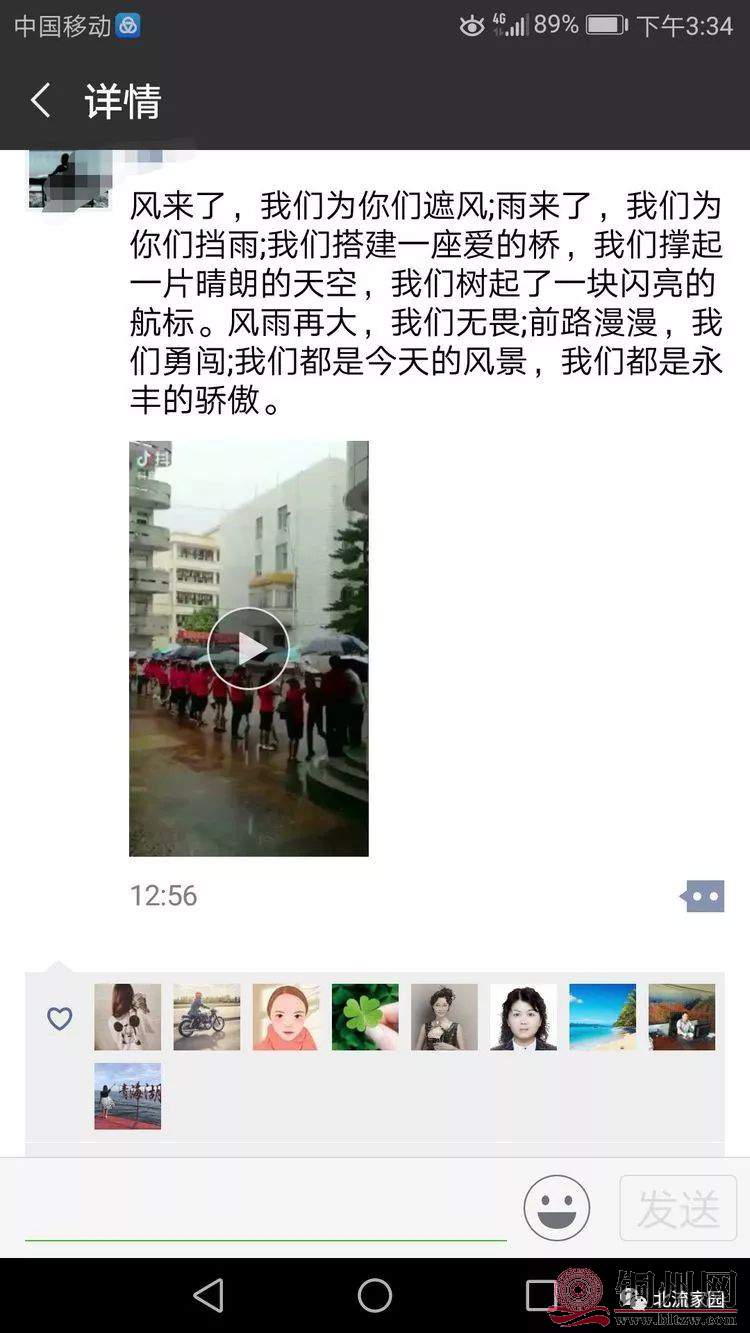Go back from the 详情 page
Image resolution: width=750 pixels, height=1333 pixels.
[x=41, y=101]
